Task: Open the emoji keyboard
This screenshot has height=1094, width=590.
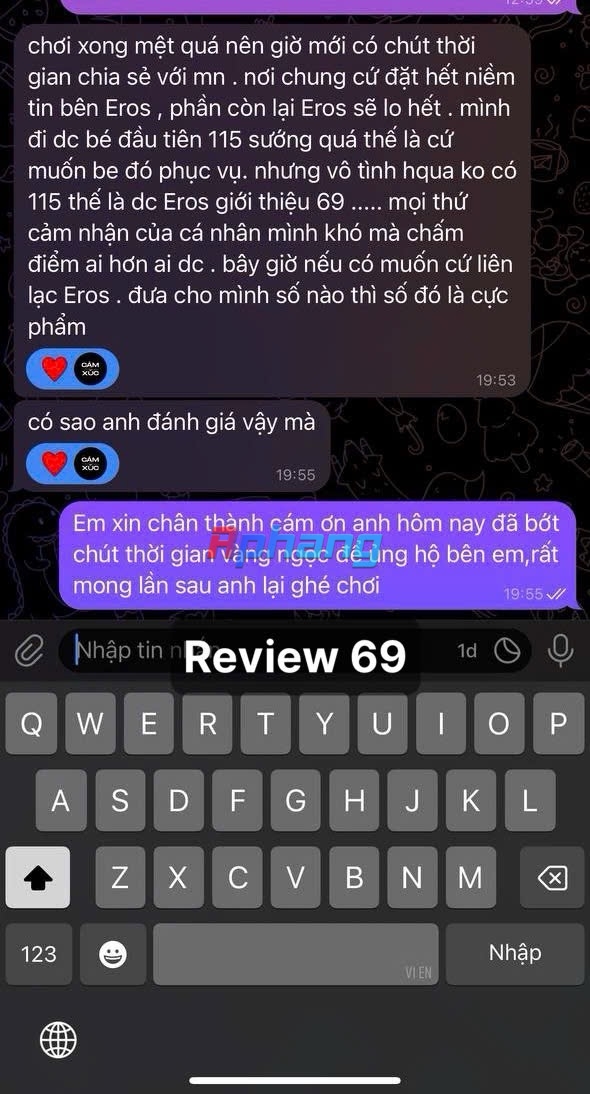Action: [112, 954]
